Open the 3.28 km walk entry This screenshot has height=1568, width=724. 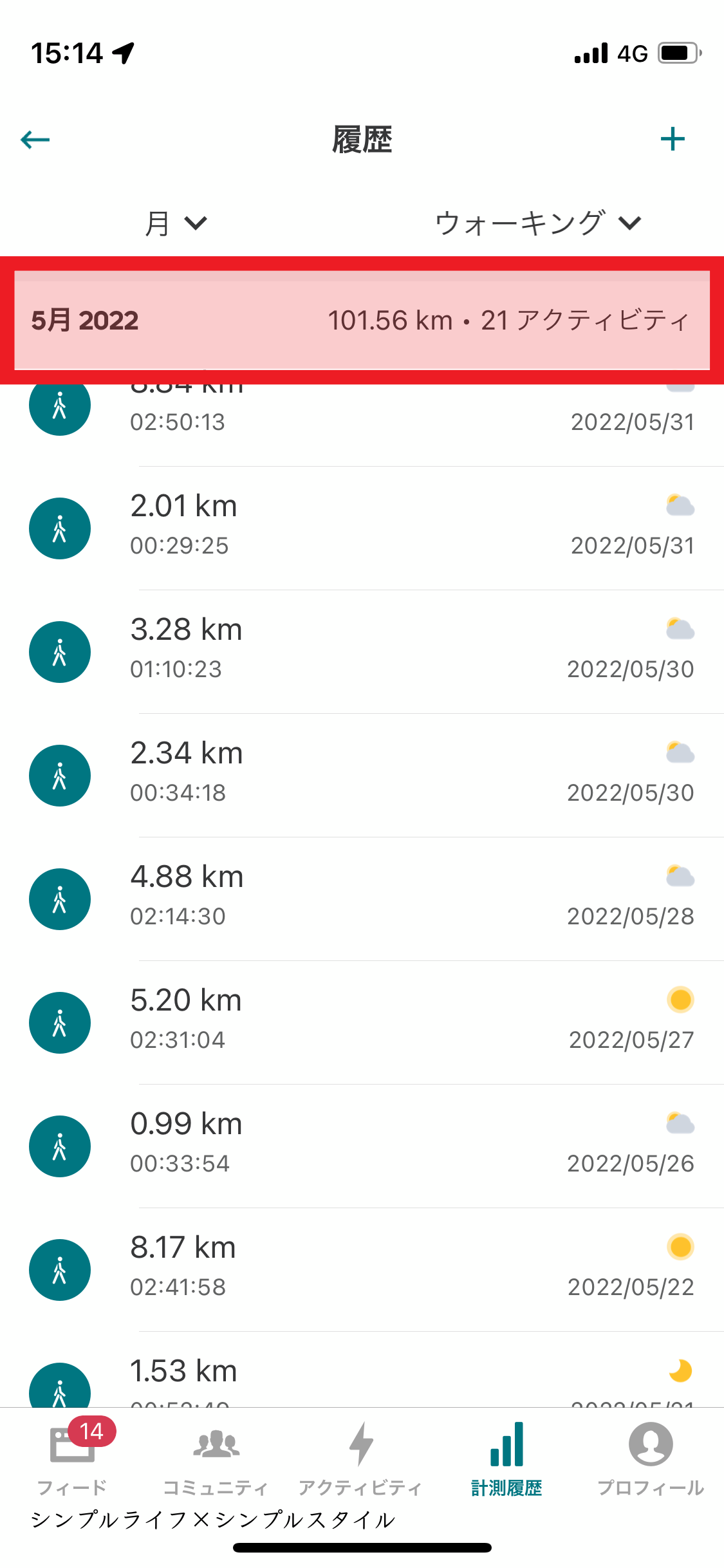pyautogui.click(x=362, y=651)
